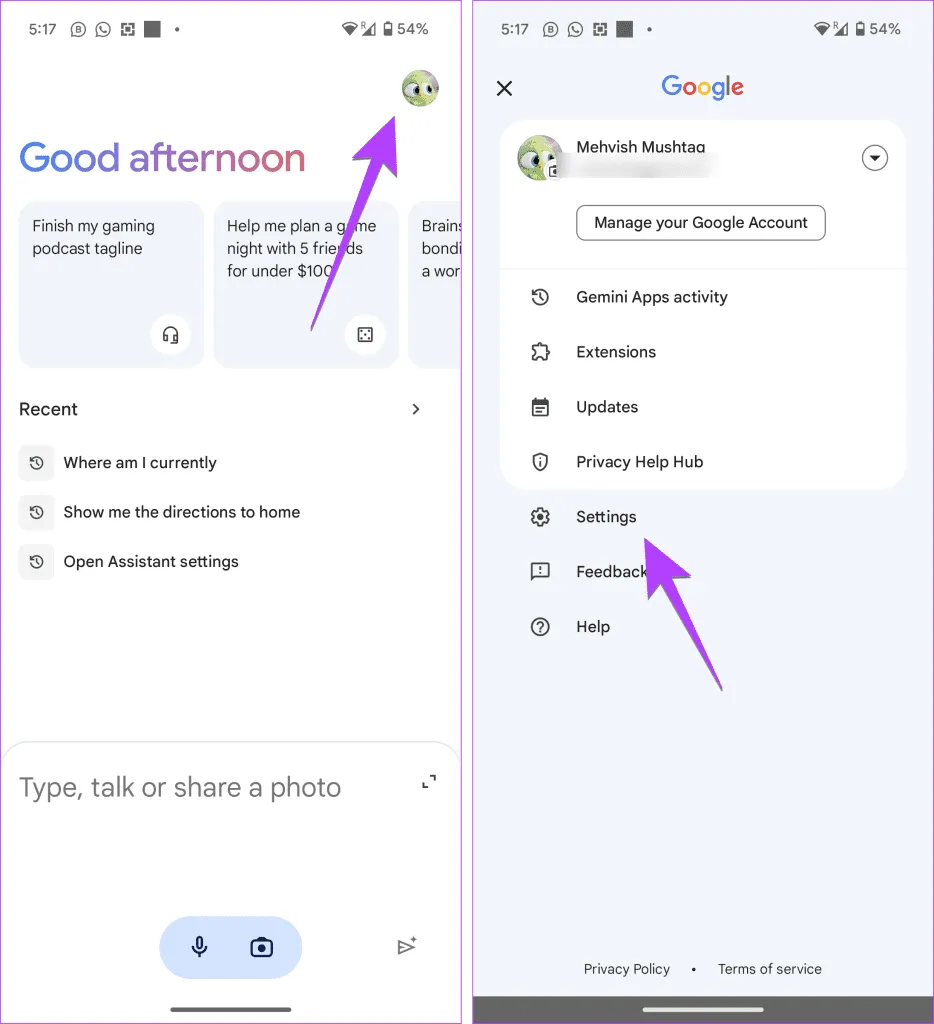The height and width of the screenshot is (1024, 934).
Task: Select the gaming podcast tagline suggestion
Action: (110, 284)
